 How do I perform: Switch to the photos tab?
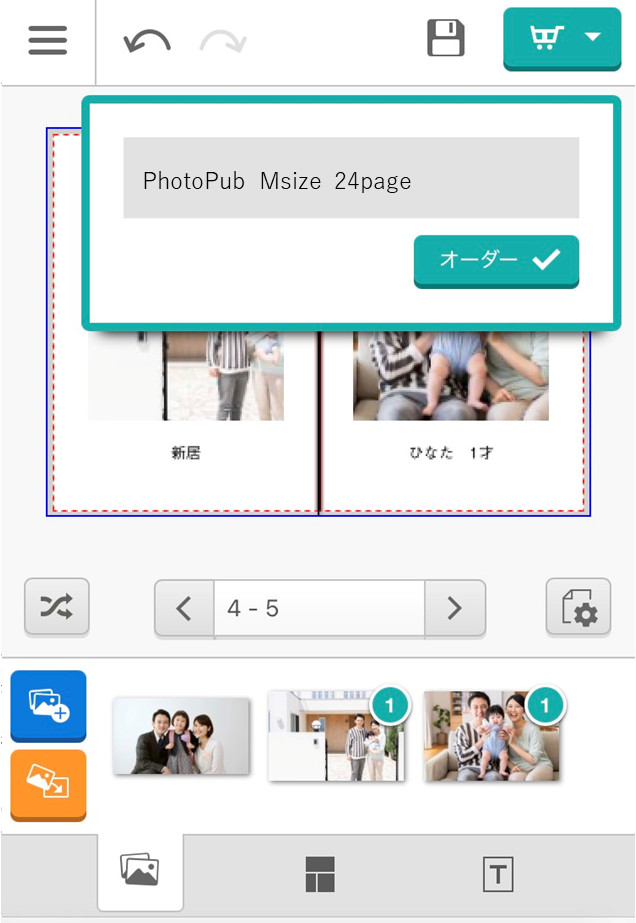pos(139,870)
